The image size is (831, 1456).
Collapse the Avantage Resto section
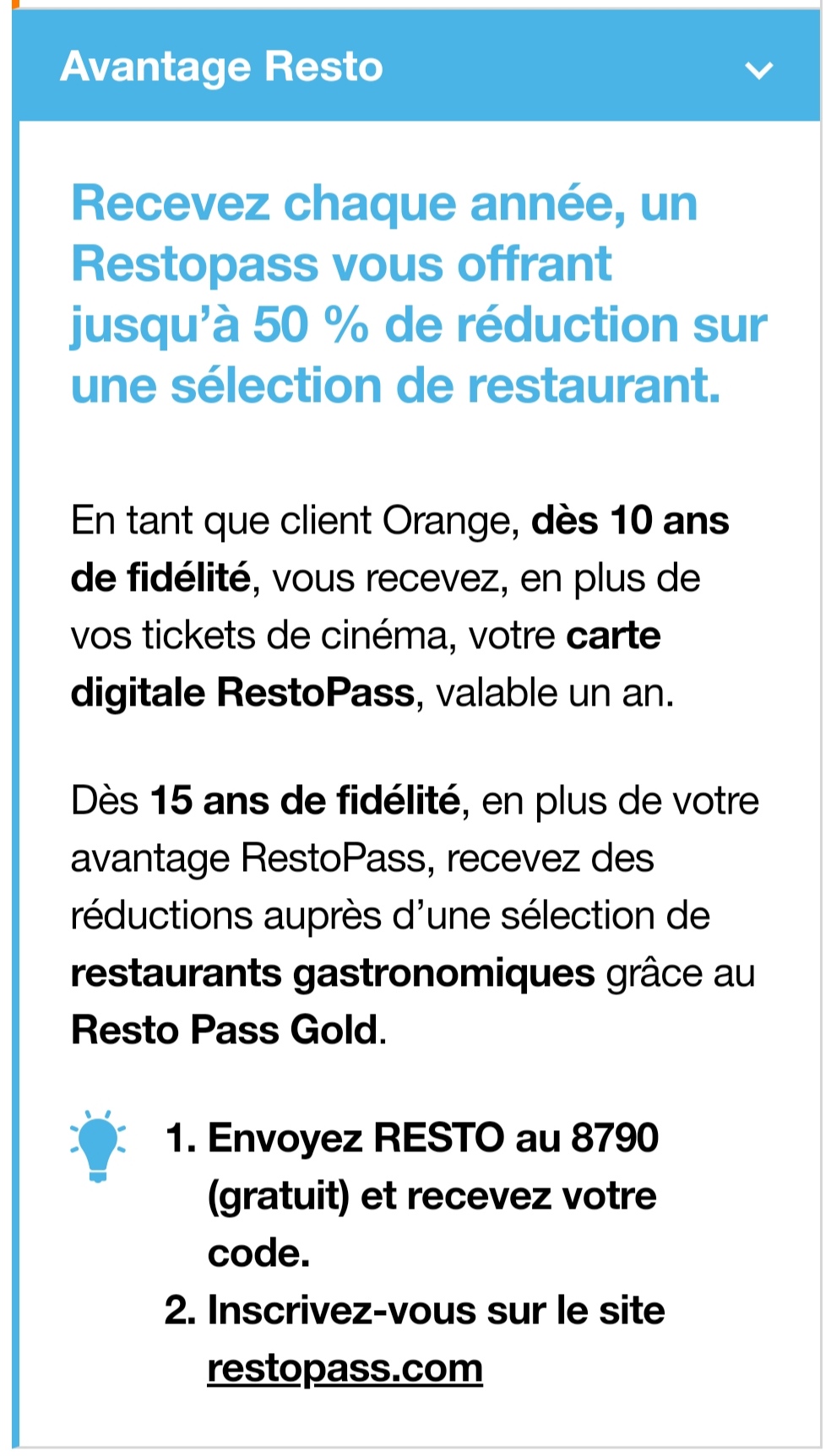pos(758,69)
